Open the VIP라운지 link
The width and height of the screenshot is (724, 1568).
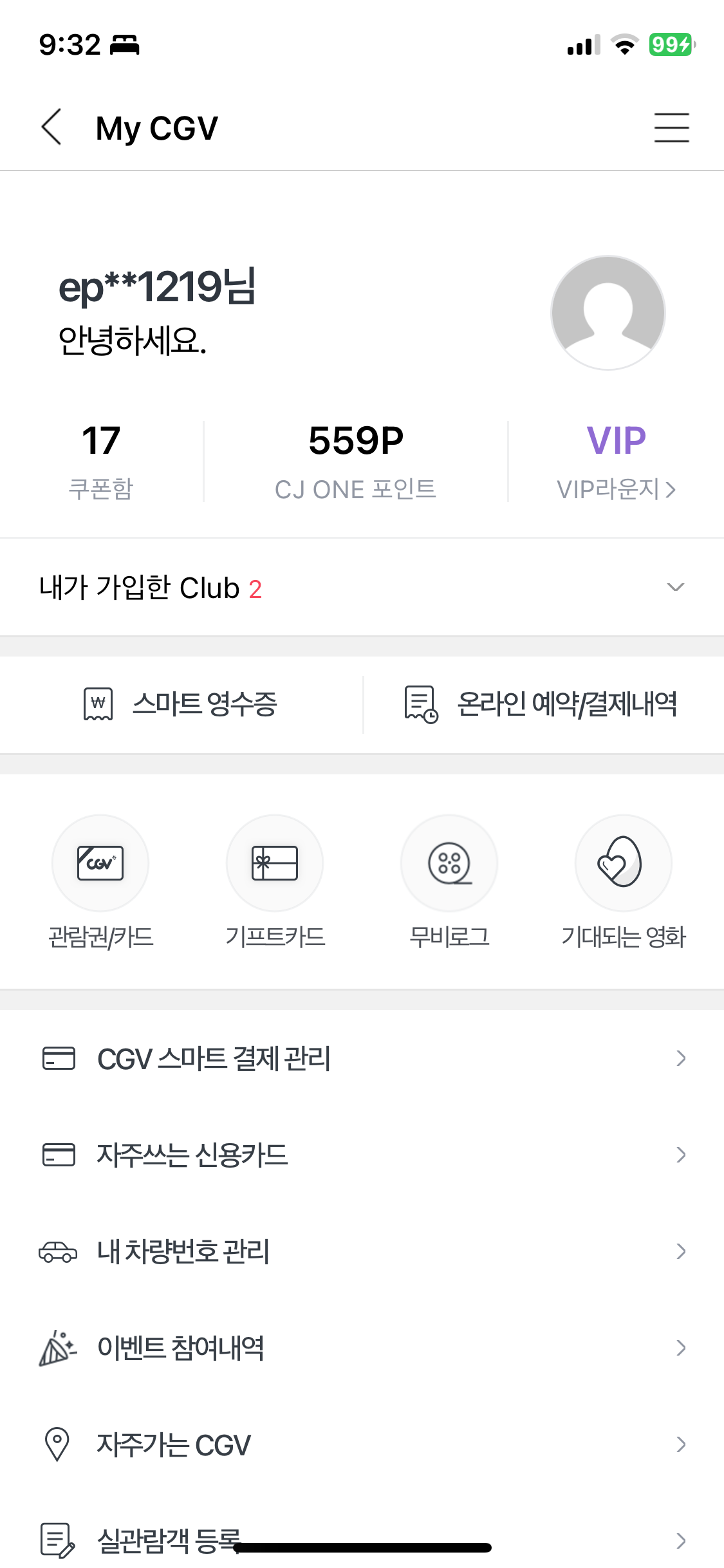click(x=616, y=489)
